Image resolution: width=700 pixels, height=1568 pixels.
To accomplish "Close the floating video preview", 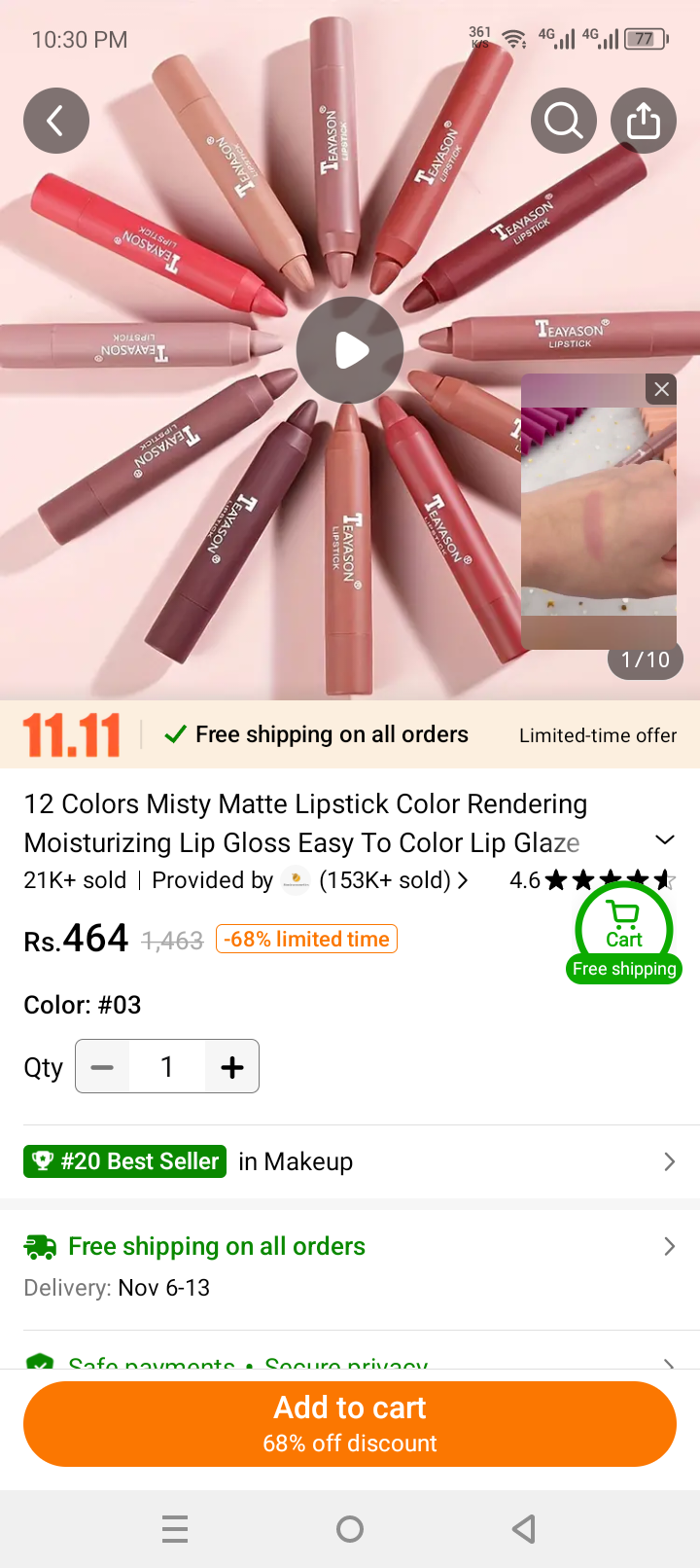I will click(x=662, y=389).
